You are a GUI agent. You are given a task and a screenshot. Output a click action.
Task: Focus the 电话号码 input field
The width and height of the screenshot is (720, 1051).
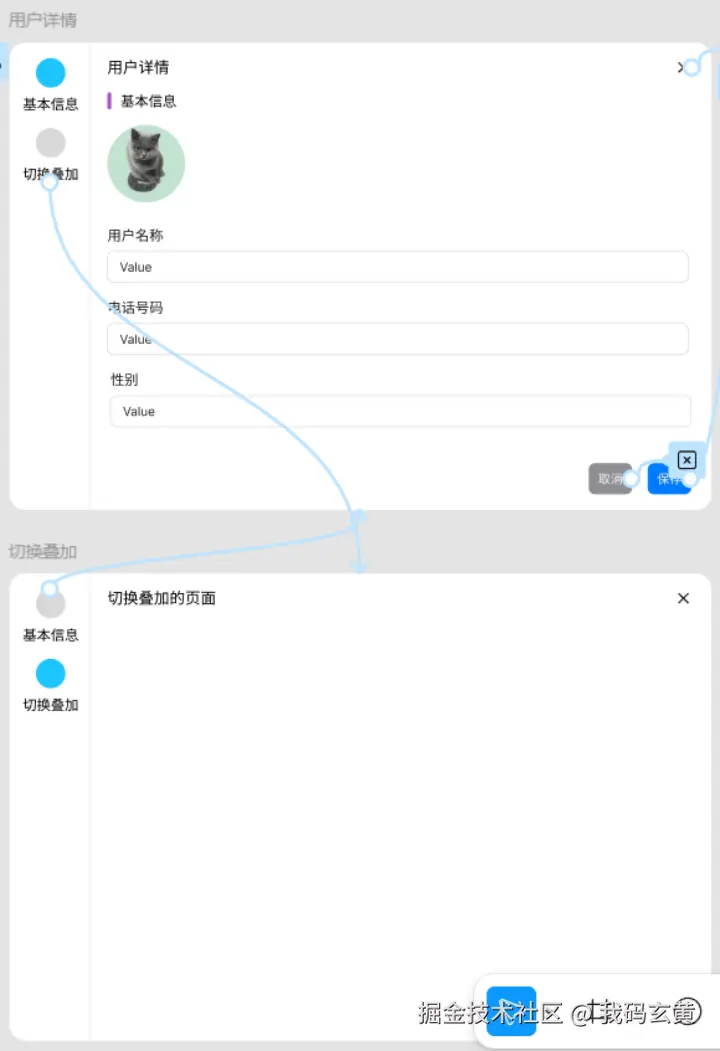[x=397, y=339]
